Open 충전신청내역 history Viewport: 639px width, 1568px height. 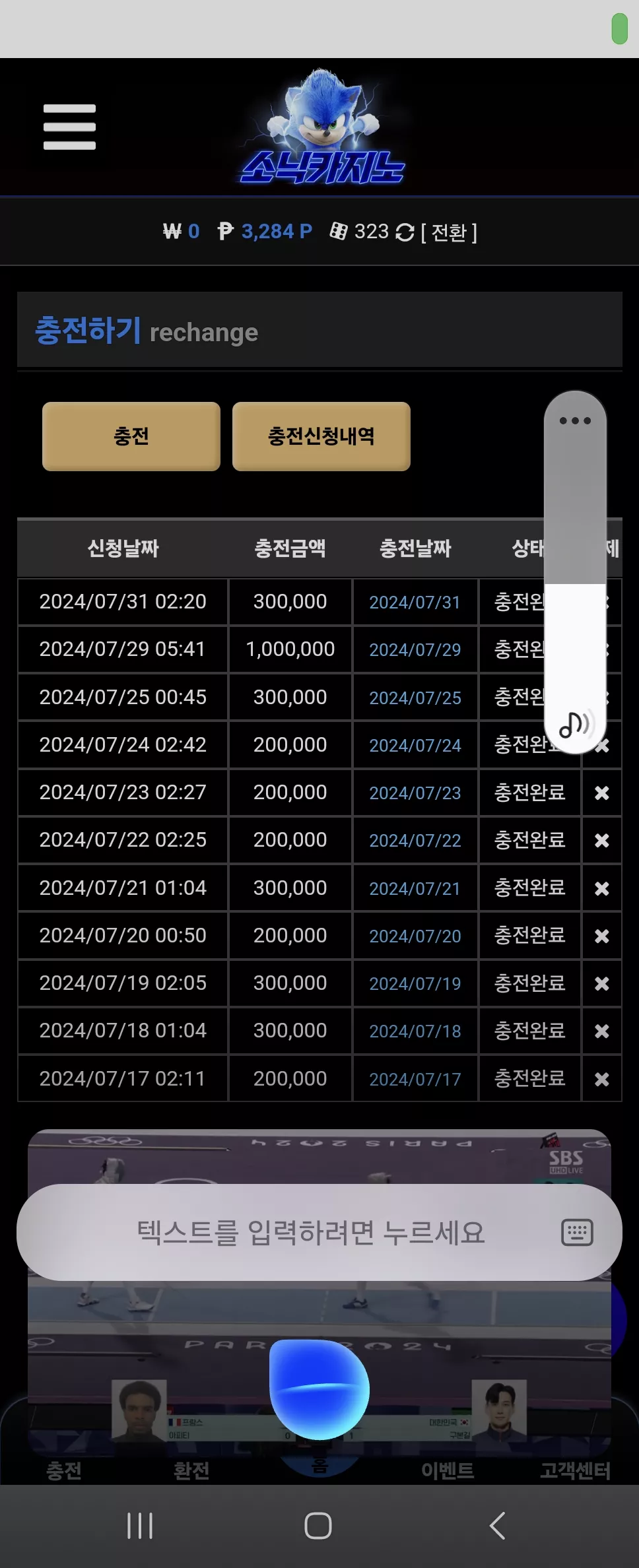point(321,436)
